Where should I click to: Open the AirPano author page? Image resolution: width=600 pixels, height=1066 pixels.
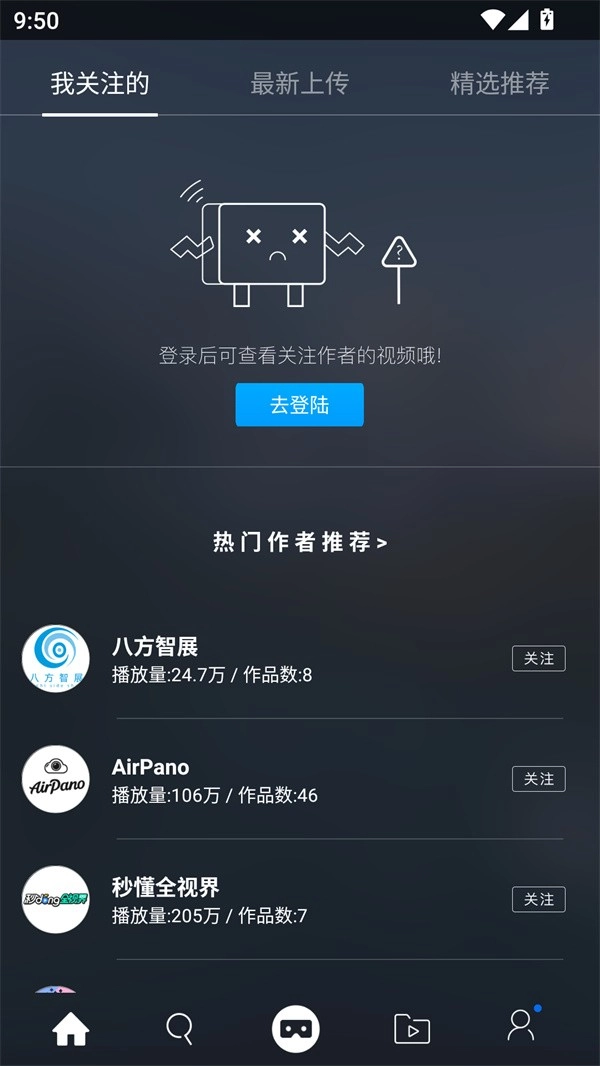click(151, 768)
